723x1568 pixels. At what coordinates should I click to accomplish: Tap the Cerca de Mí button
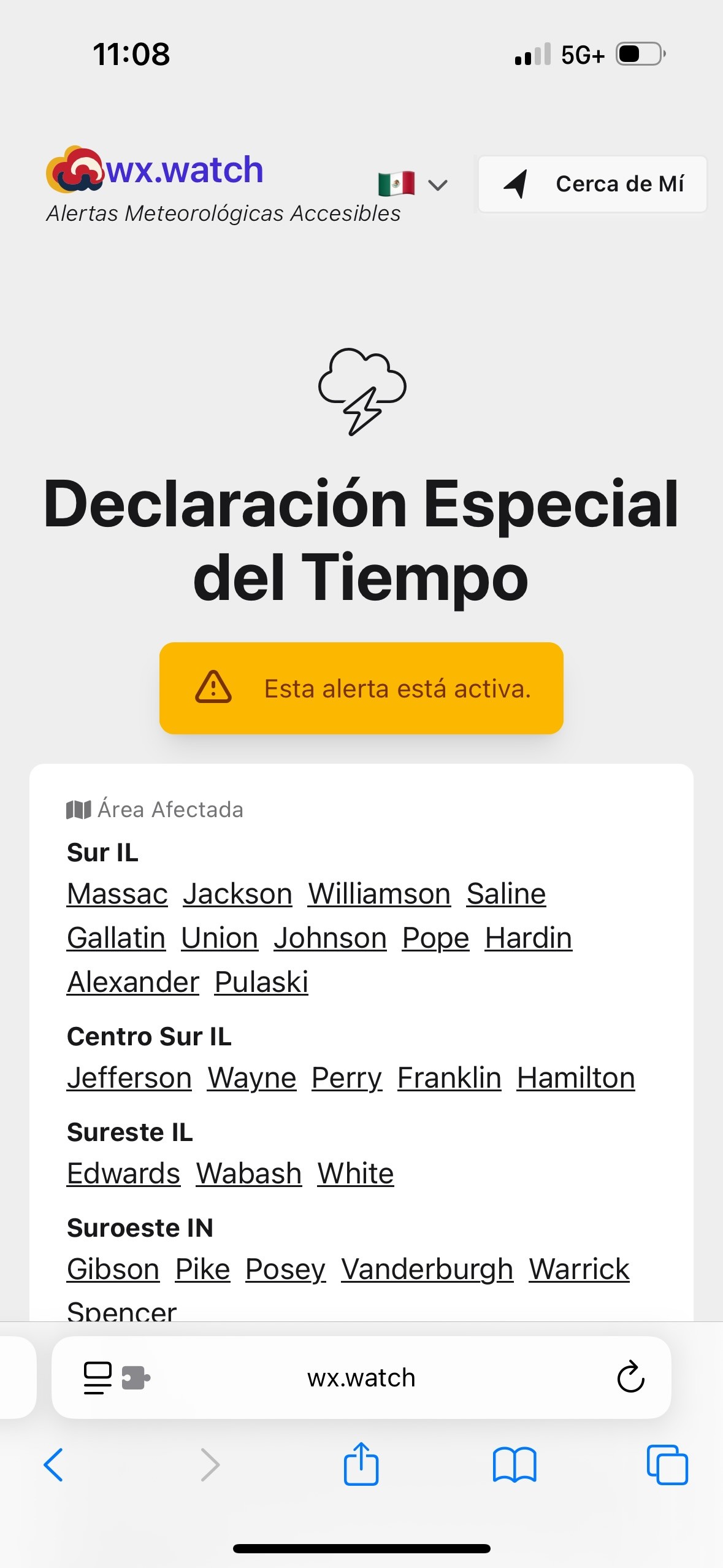pyautogui.click(x=592, y=184)
